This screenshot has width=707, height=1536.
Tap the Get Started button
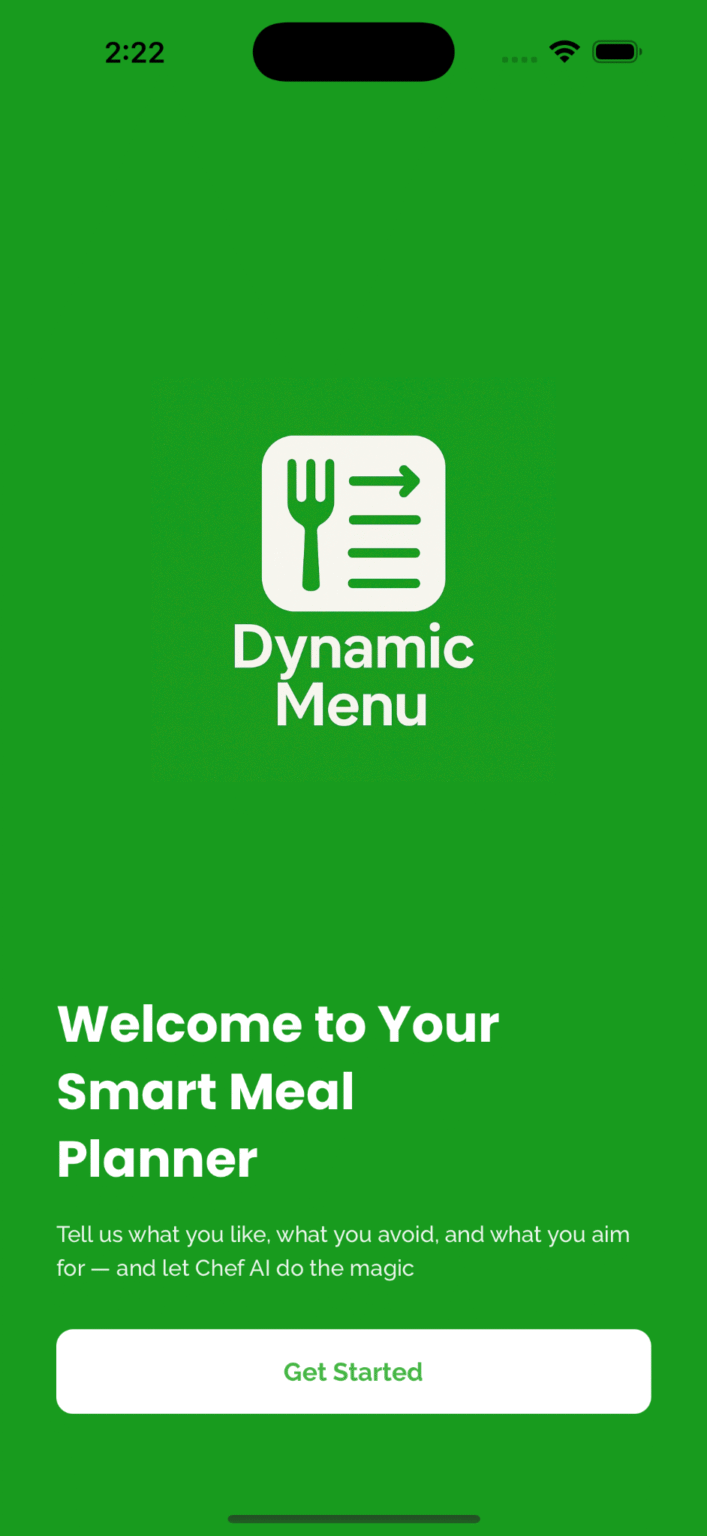click(x=353, y=1371)
